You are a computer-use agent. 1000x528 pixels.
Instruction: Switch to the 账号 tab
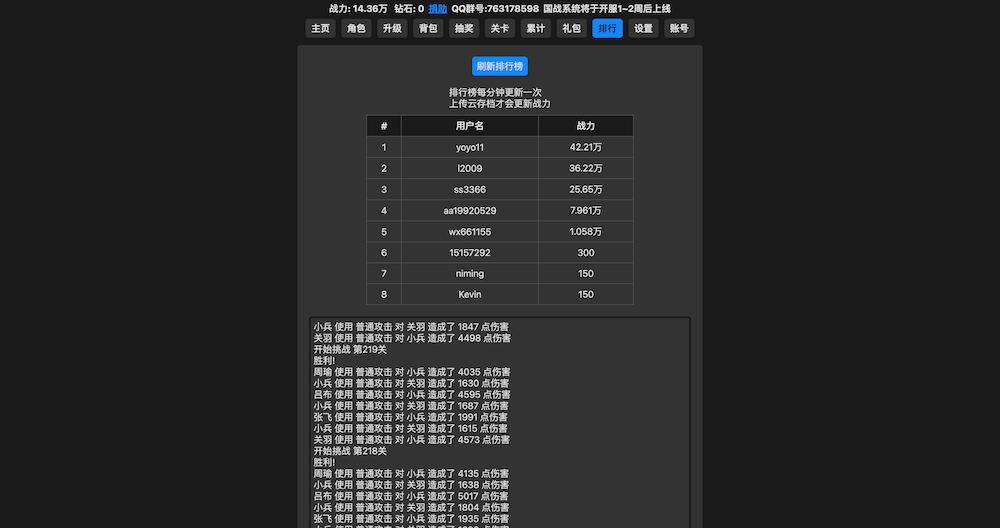[x=679, y=28]
